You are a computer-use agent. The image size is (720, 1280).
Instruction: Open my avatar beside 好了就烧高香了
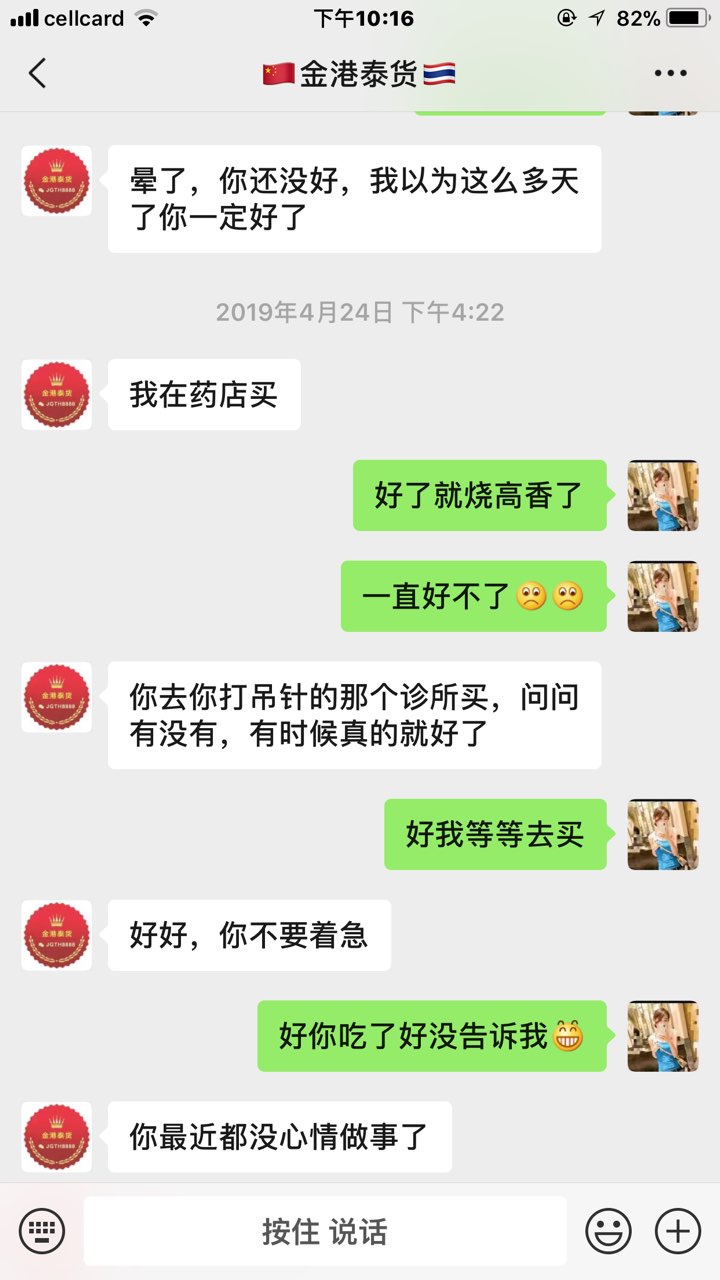pos(662,495)
